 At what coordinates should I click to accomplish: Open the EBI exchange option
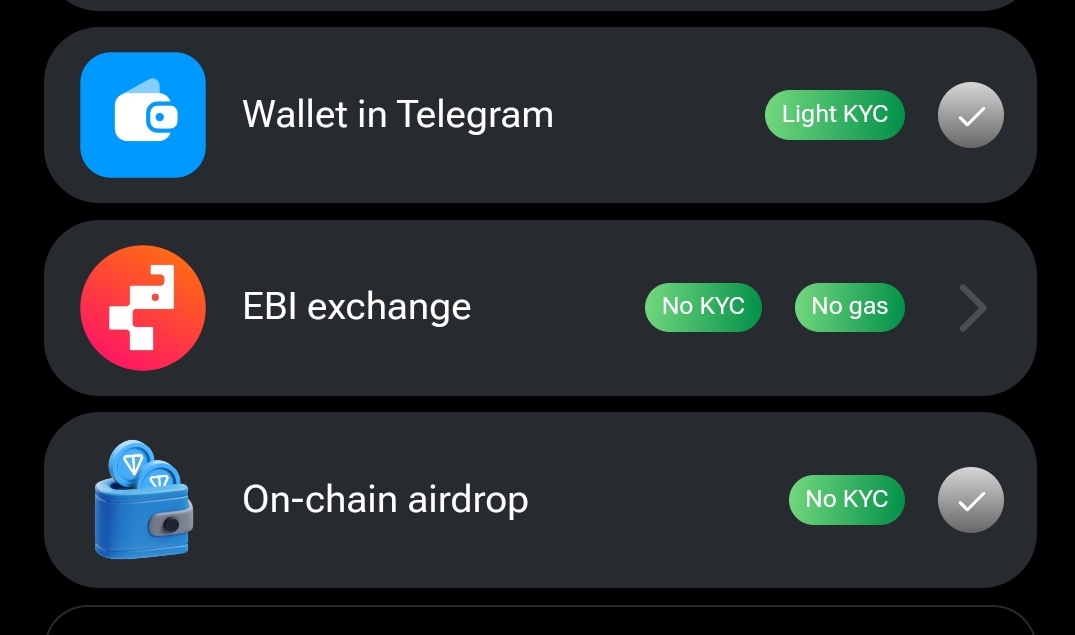540,307
